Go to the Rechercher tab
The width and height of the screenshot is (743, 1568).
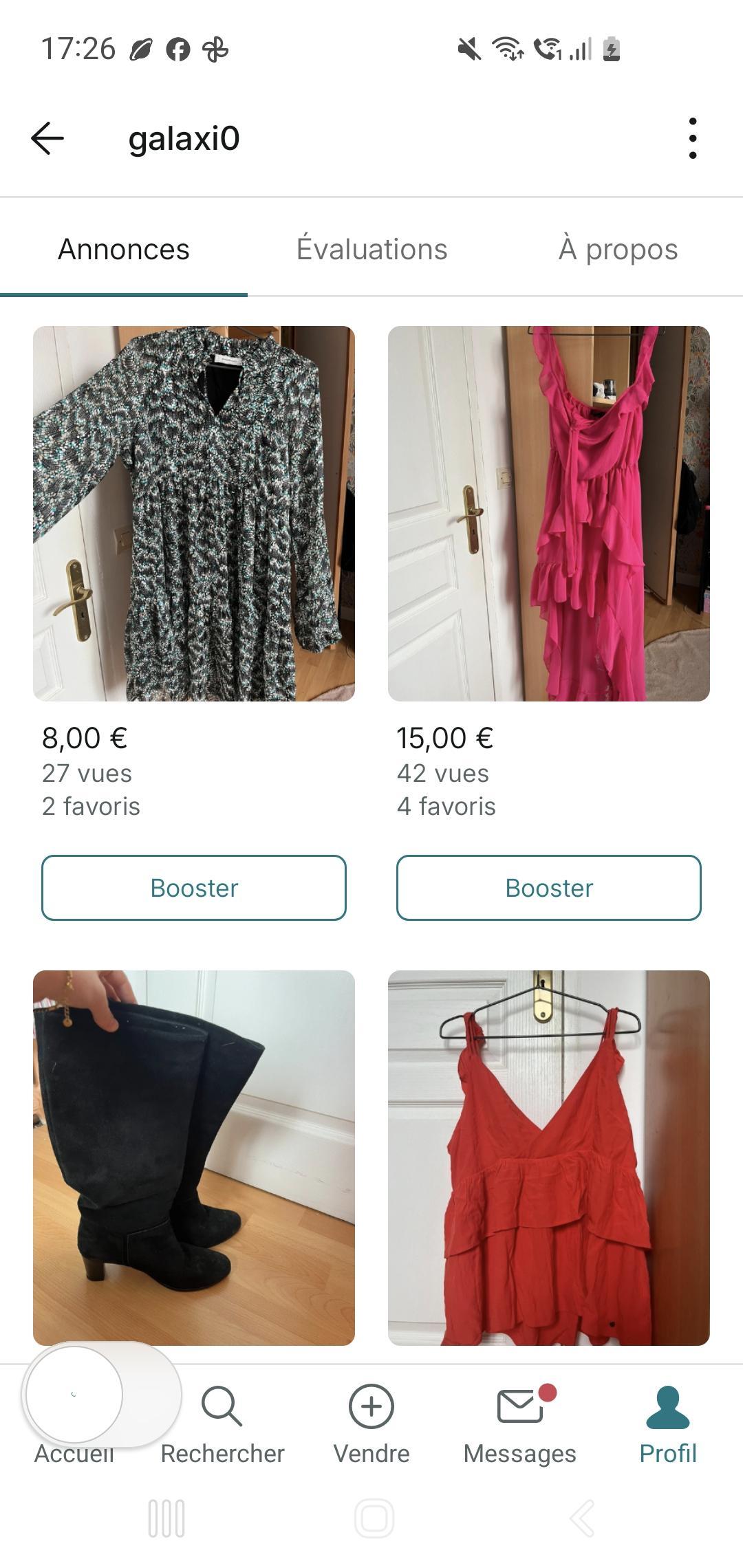(x=222, y=1424)
